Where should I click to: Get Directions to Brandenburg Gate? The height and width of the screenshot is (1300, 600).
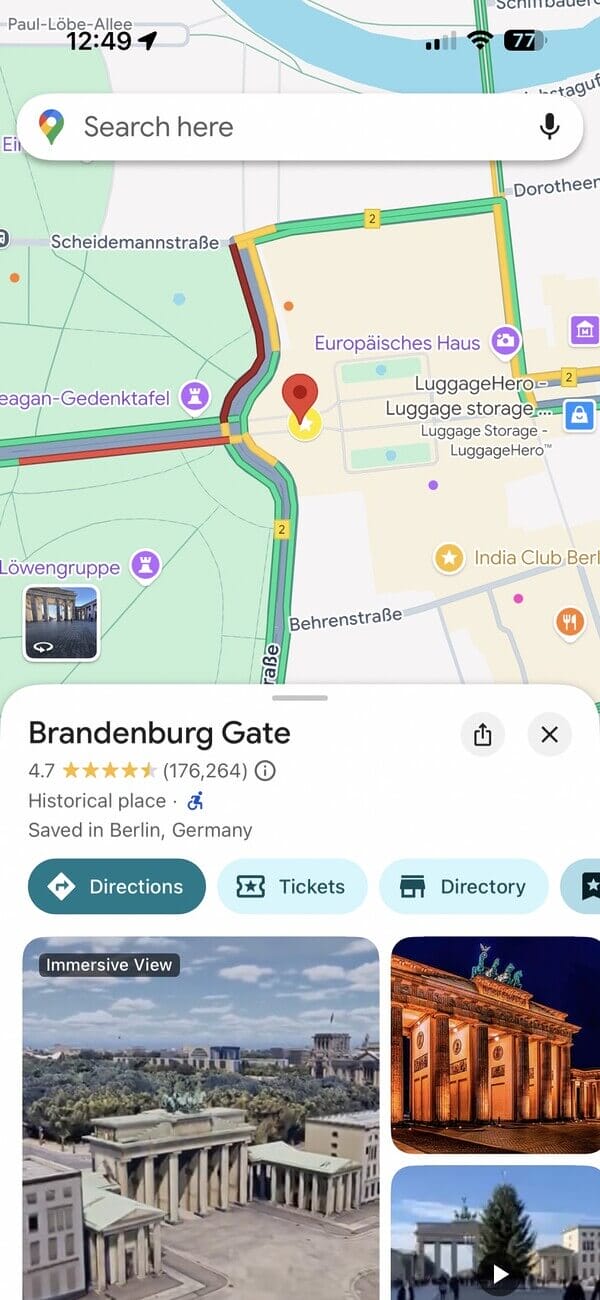coord(117,886)
